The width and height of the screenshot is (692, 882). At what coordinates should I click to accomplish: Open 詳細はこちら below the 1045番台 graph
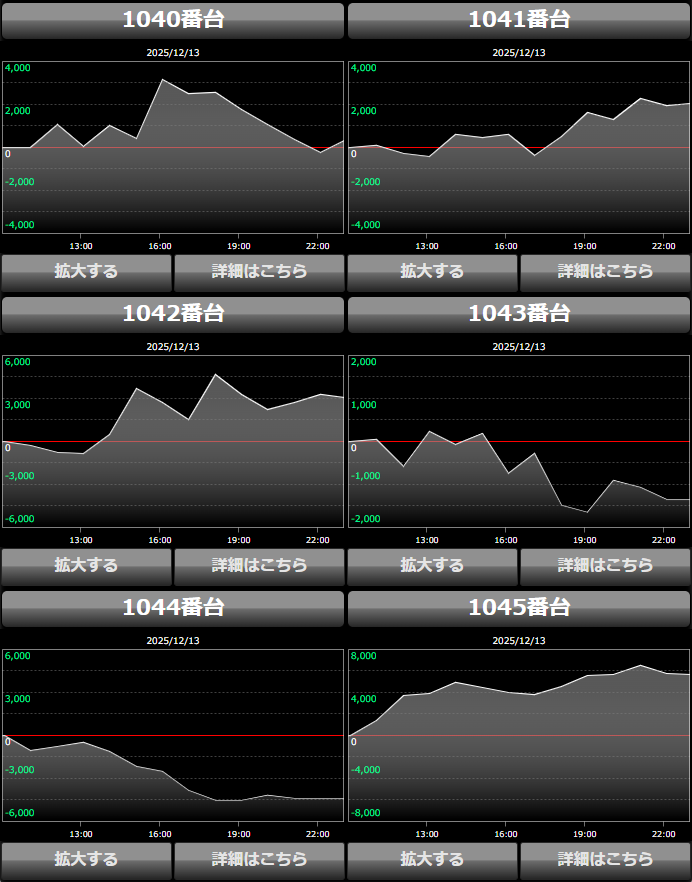tap(605, 859)
